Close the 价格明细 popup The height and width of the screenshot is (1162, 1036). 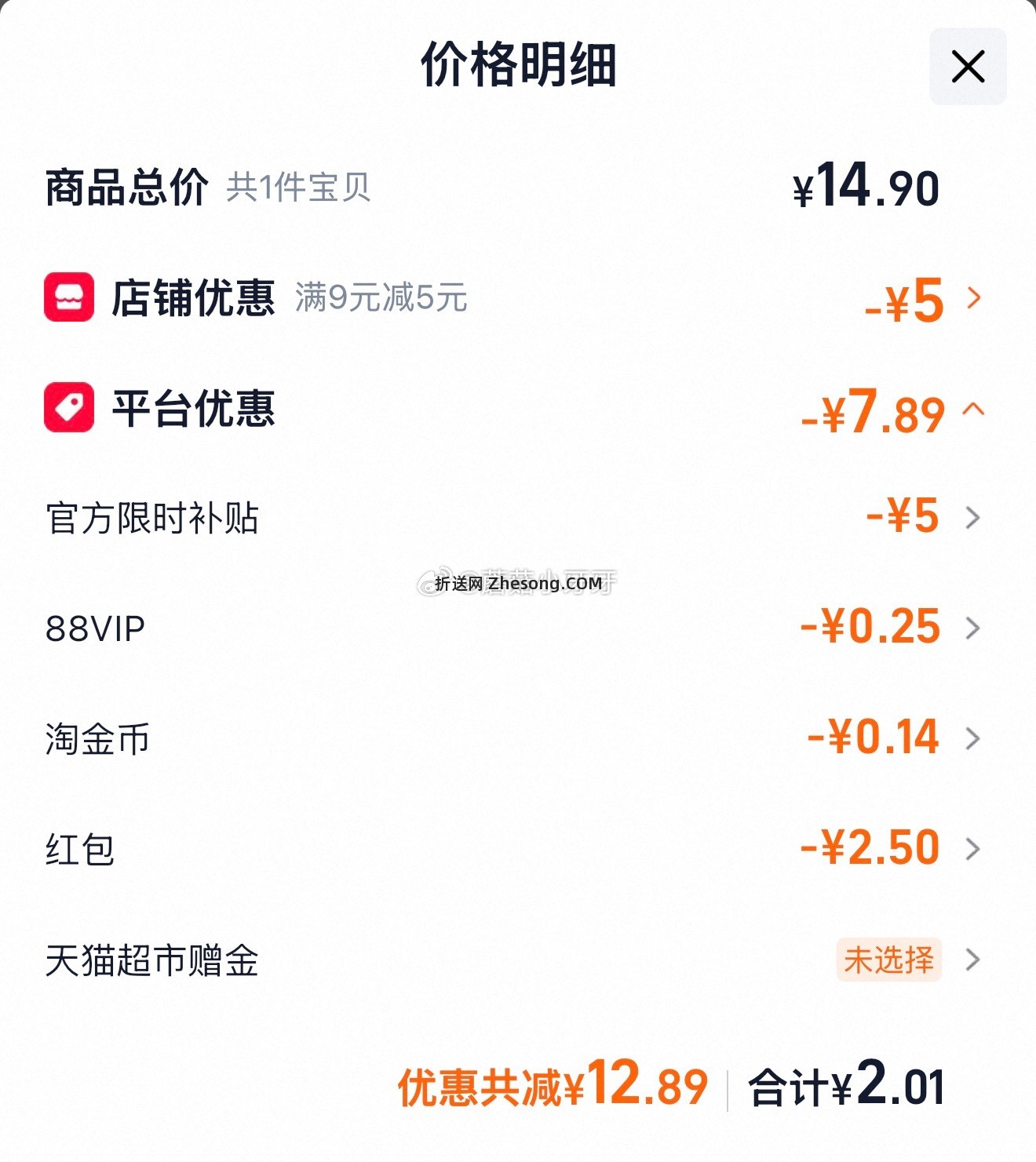968,66
